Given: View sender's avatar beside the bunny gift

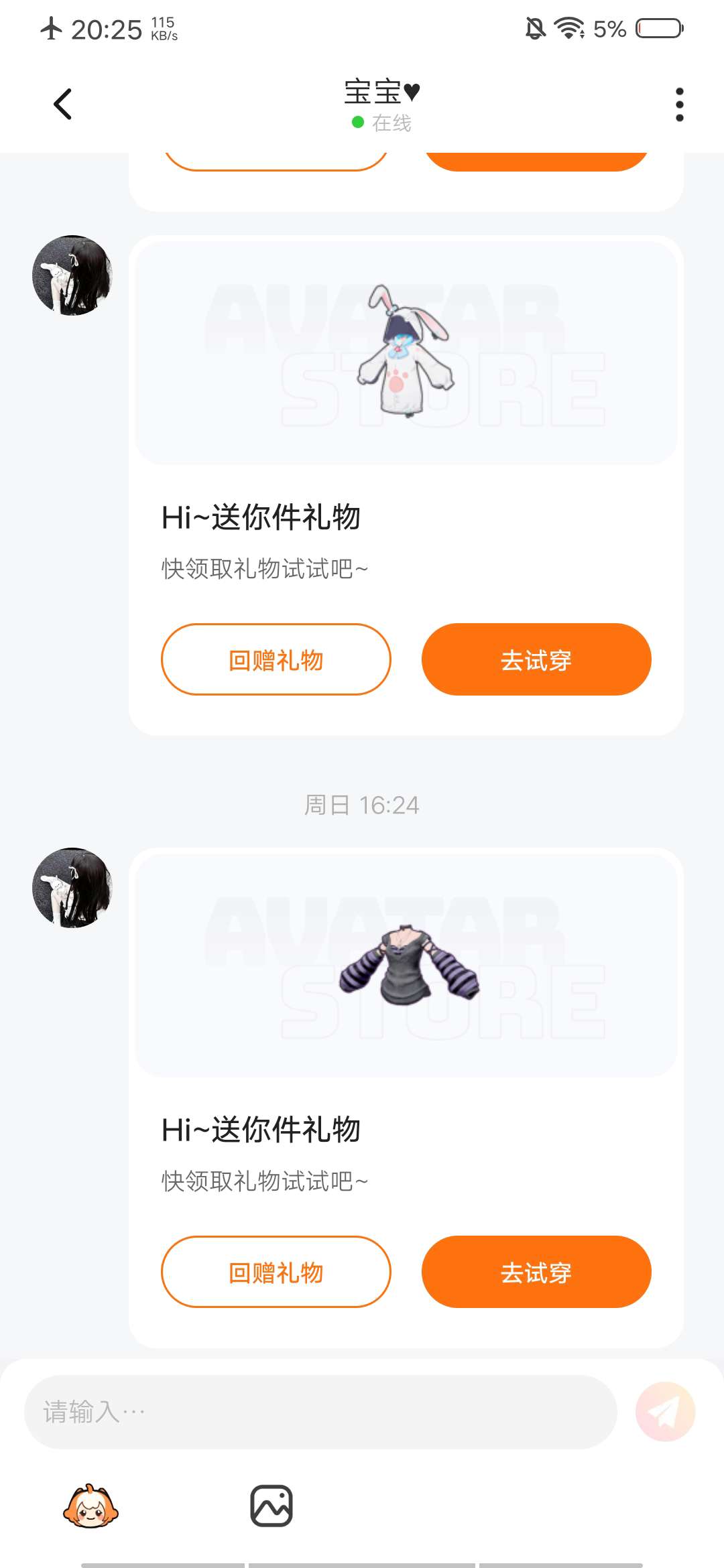Looking at the screenshot, I should (x=72, y=275).
